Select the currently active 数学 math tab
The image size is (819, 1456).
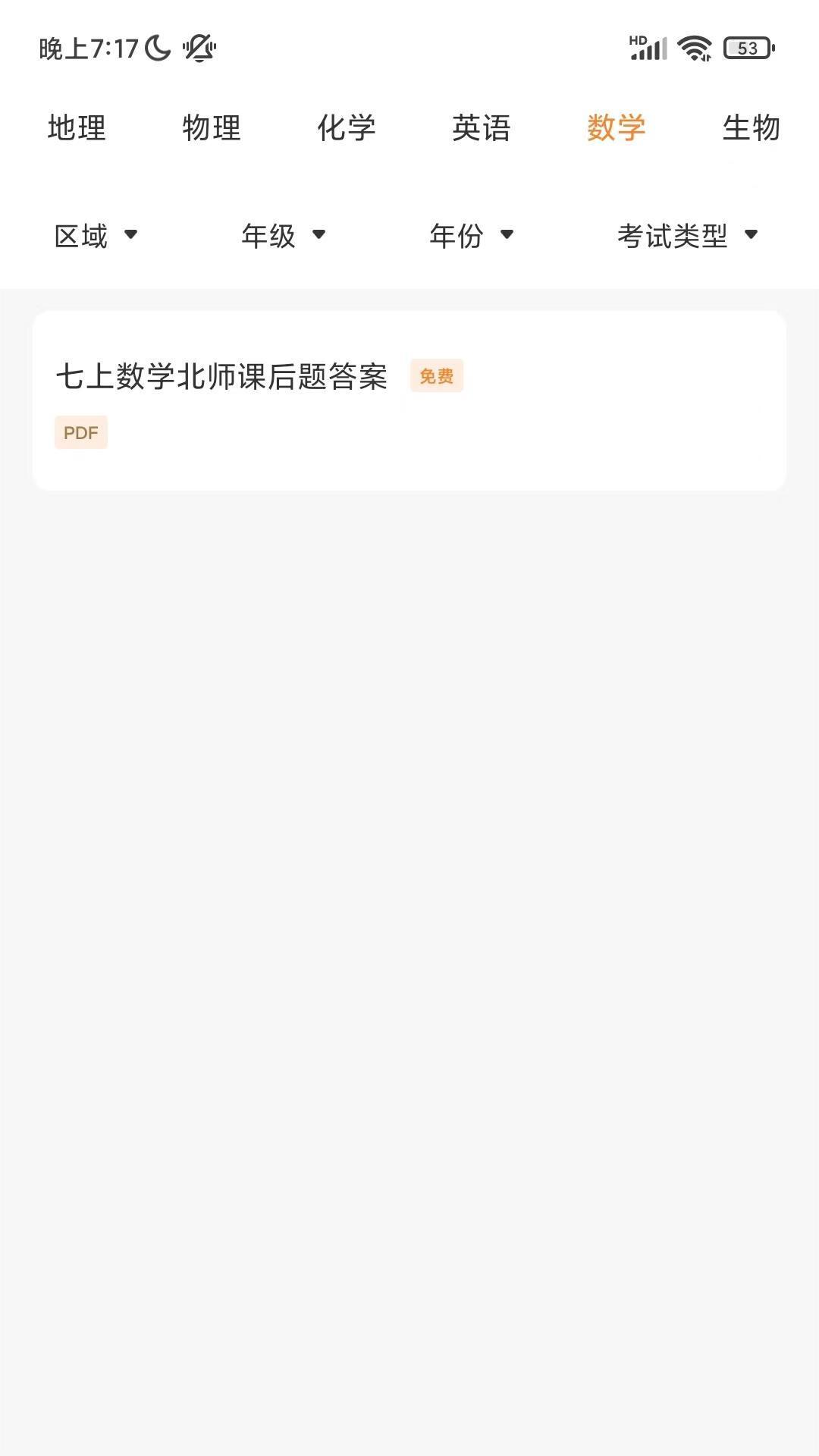(x=617, y=128)
